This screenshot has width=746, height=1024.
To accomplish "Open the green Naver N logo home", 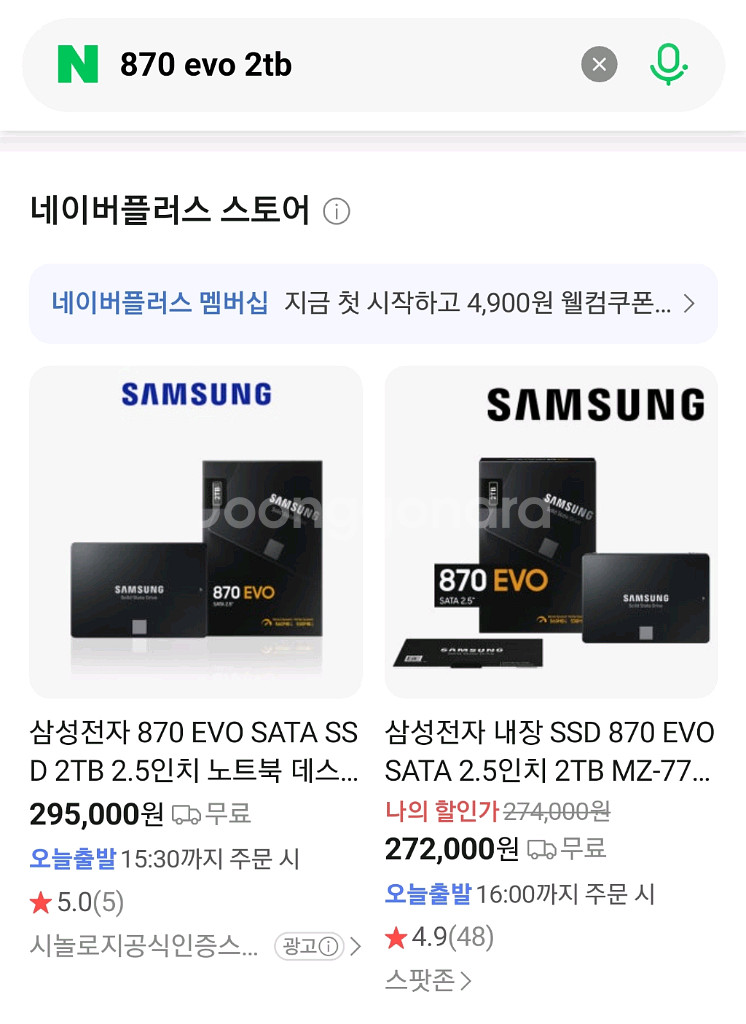I will click(77, 66).
